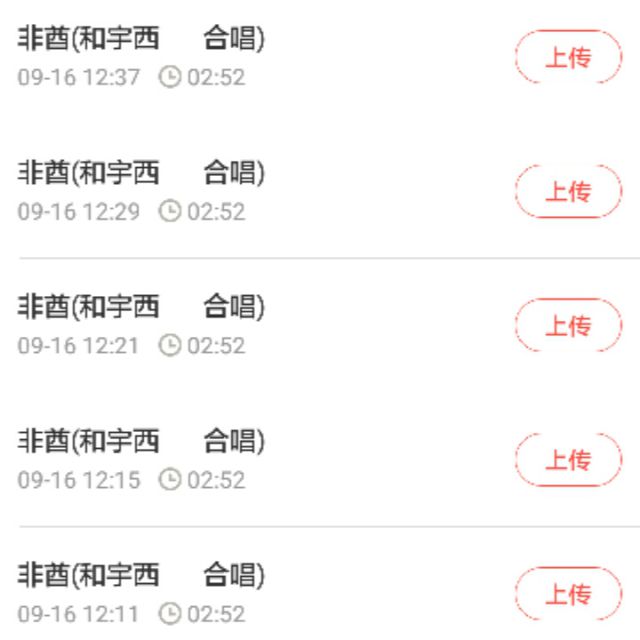Upload the recording made at 12:11
Image resolution: width=640 pixels, height=640 pixels.
tap(568, 594)
